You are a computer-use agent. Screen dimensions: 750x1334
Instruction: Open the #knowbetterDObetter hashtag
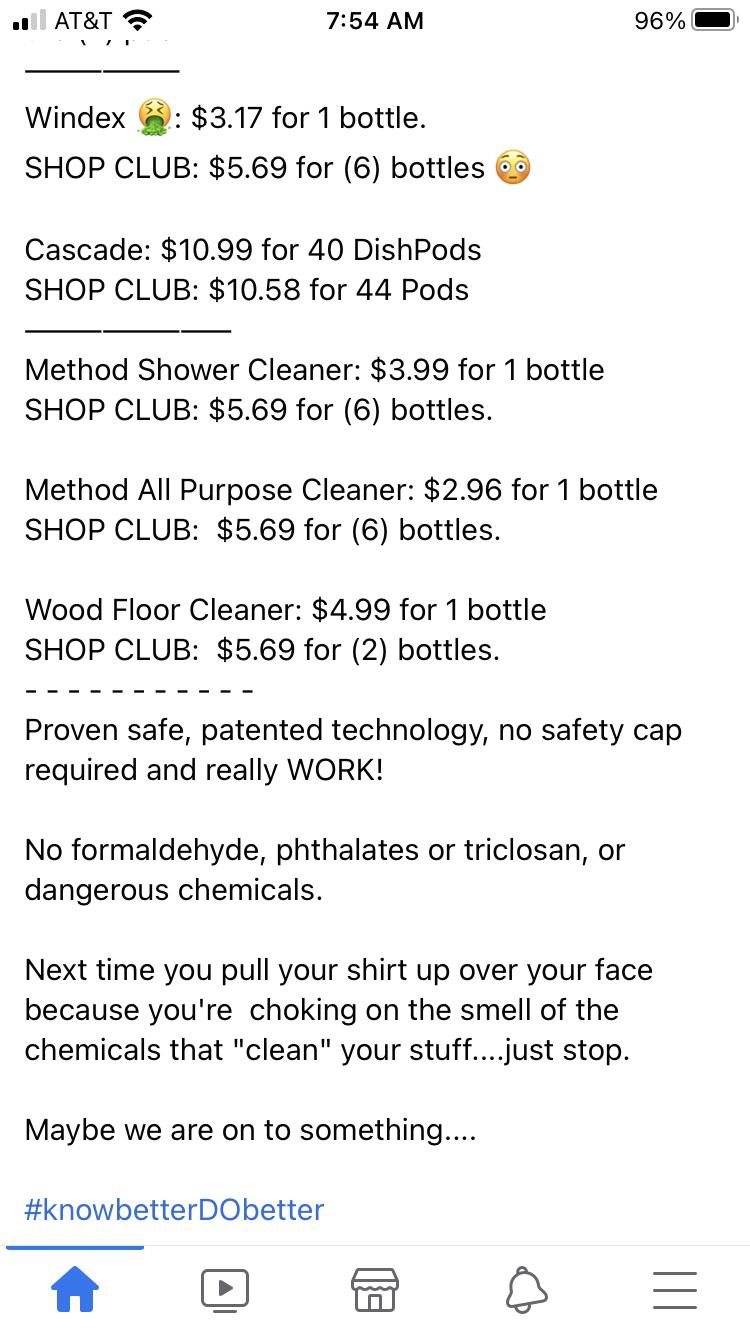click(174, 1210)
